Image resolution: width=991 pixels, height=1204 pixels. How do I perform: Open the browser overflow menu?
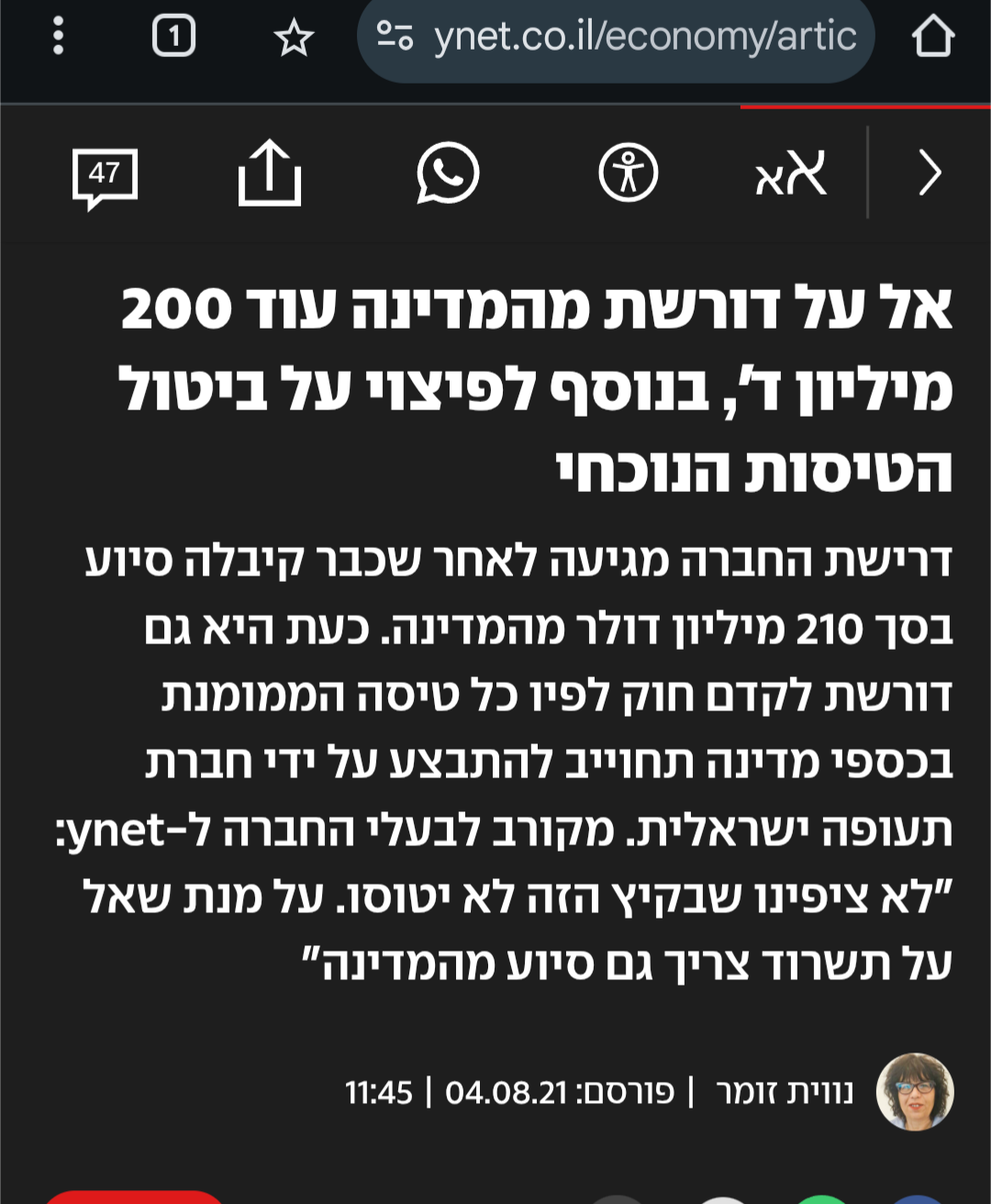pyautogui.click(x=59, y=37)
